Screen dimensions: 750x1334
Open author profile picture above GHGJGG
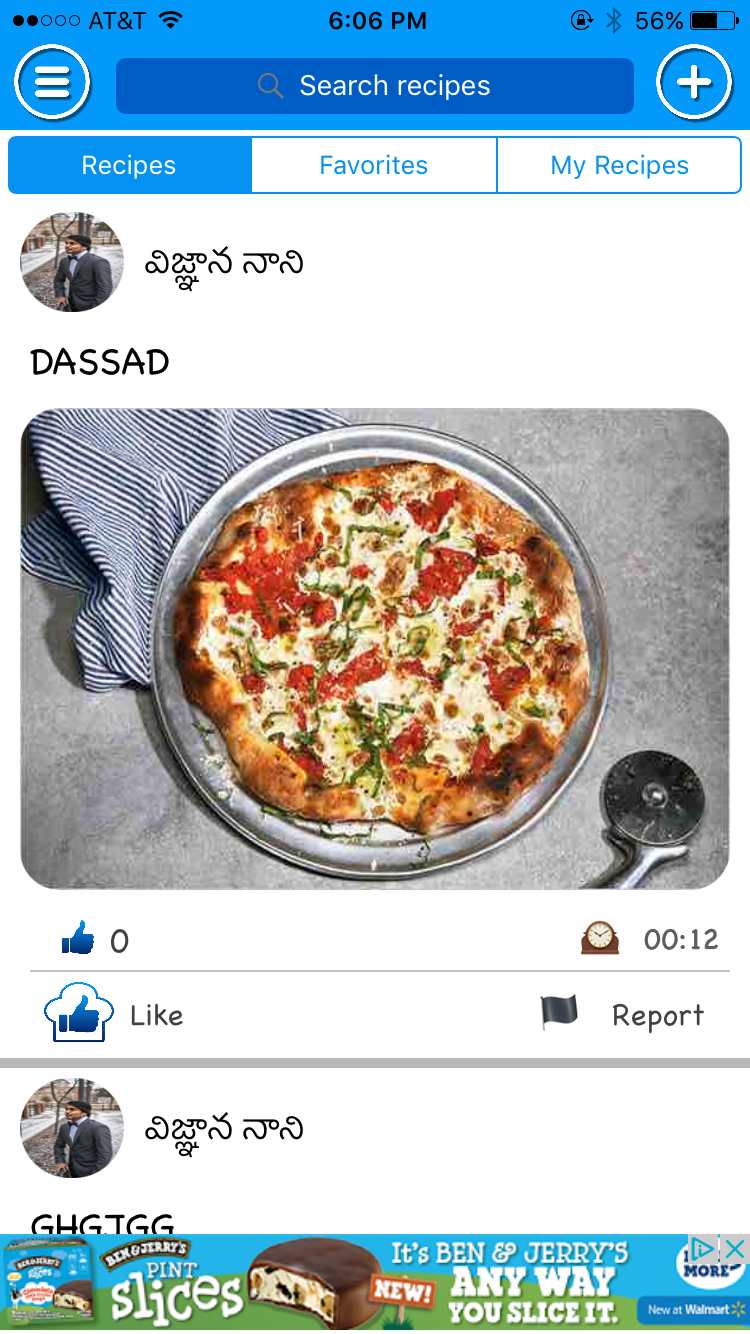[72, 1128]
